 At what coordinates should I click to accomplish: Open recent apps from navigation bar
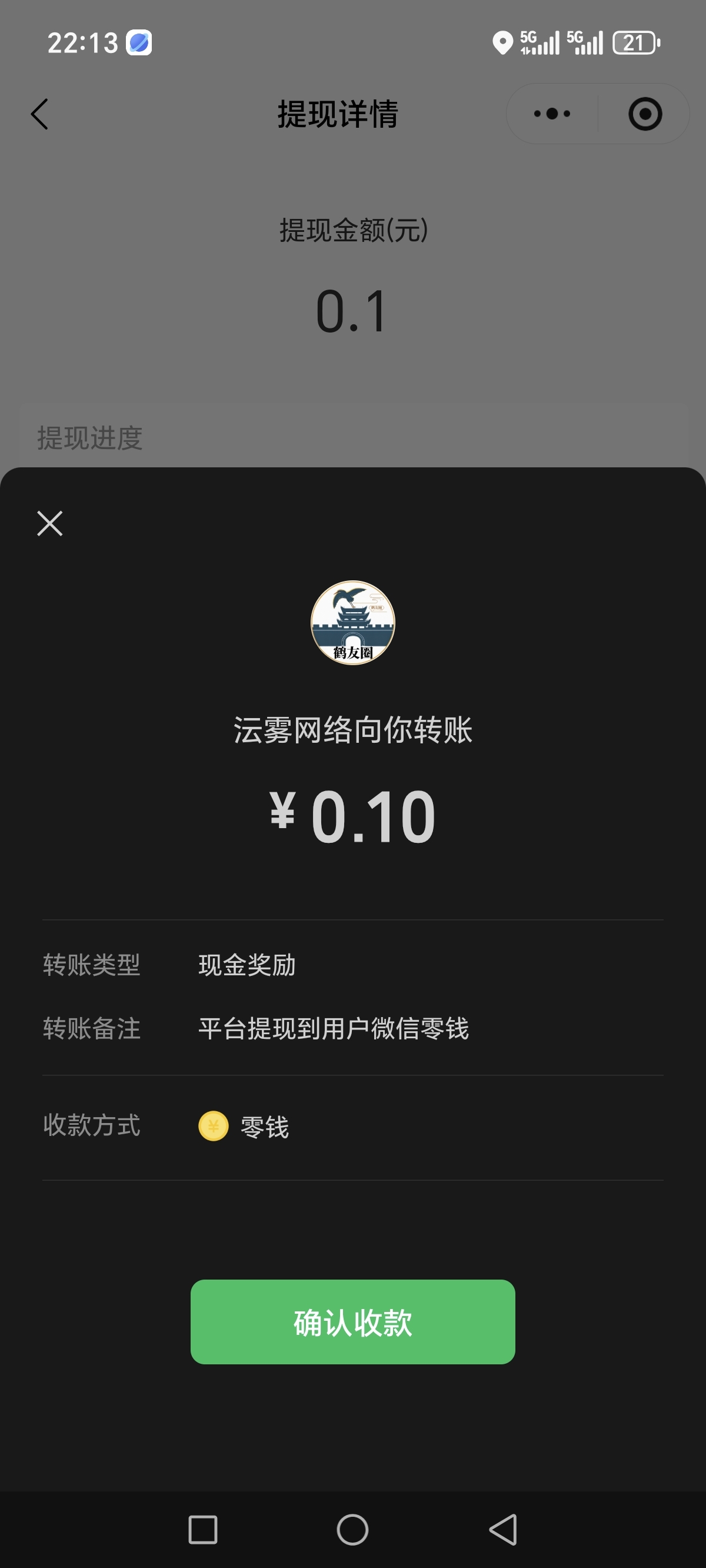(202, 1530)
